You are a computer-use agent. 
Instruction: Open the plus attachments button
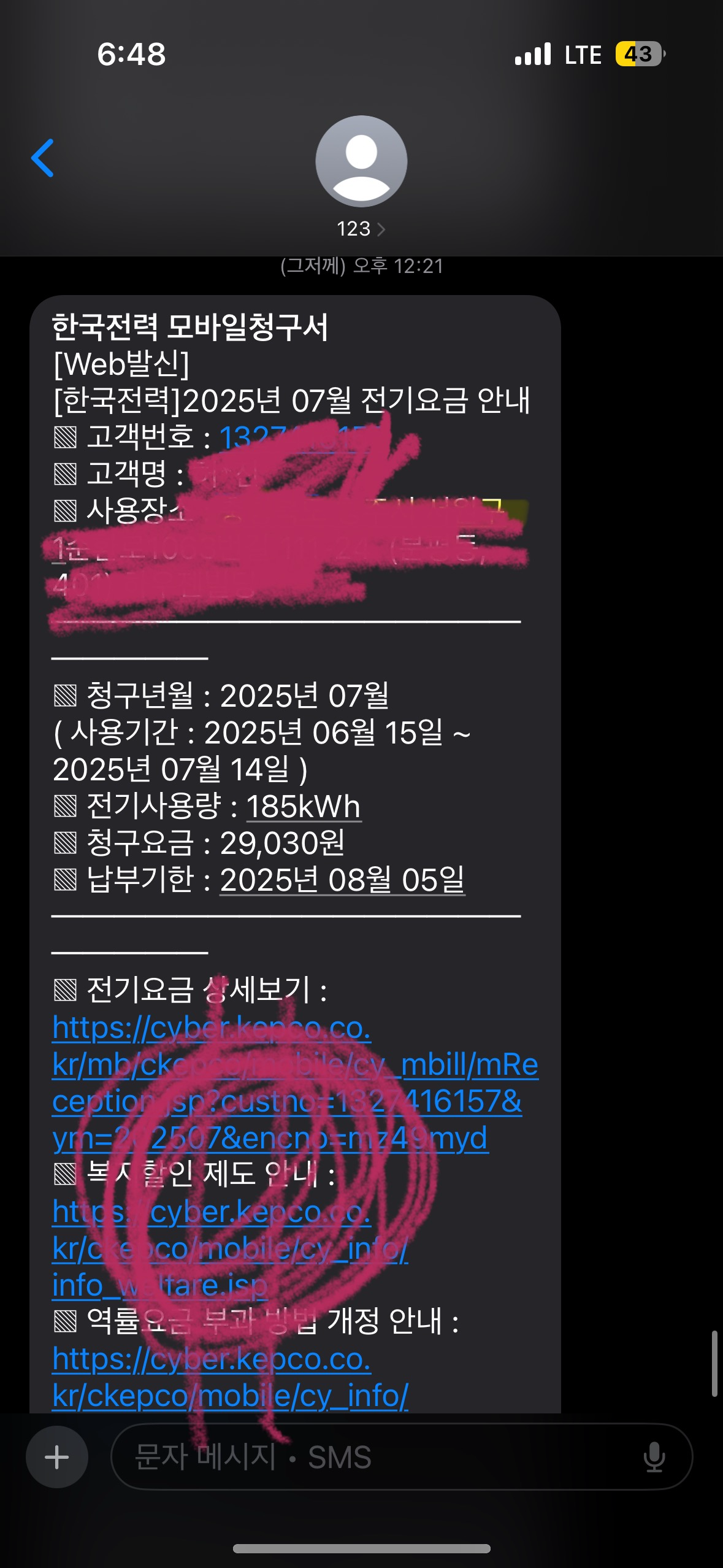(57, 1456)
